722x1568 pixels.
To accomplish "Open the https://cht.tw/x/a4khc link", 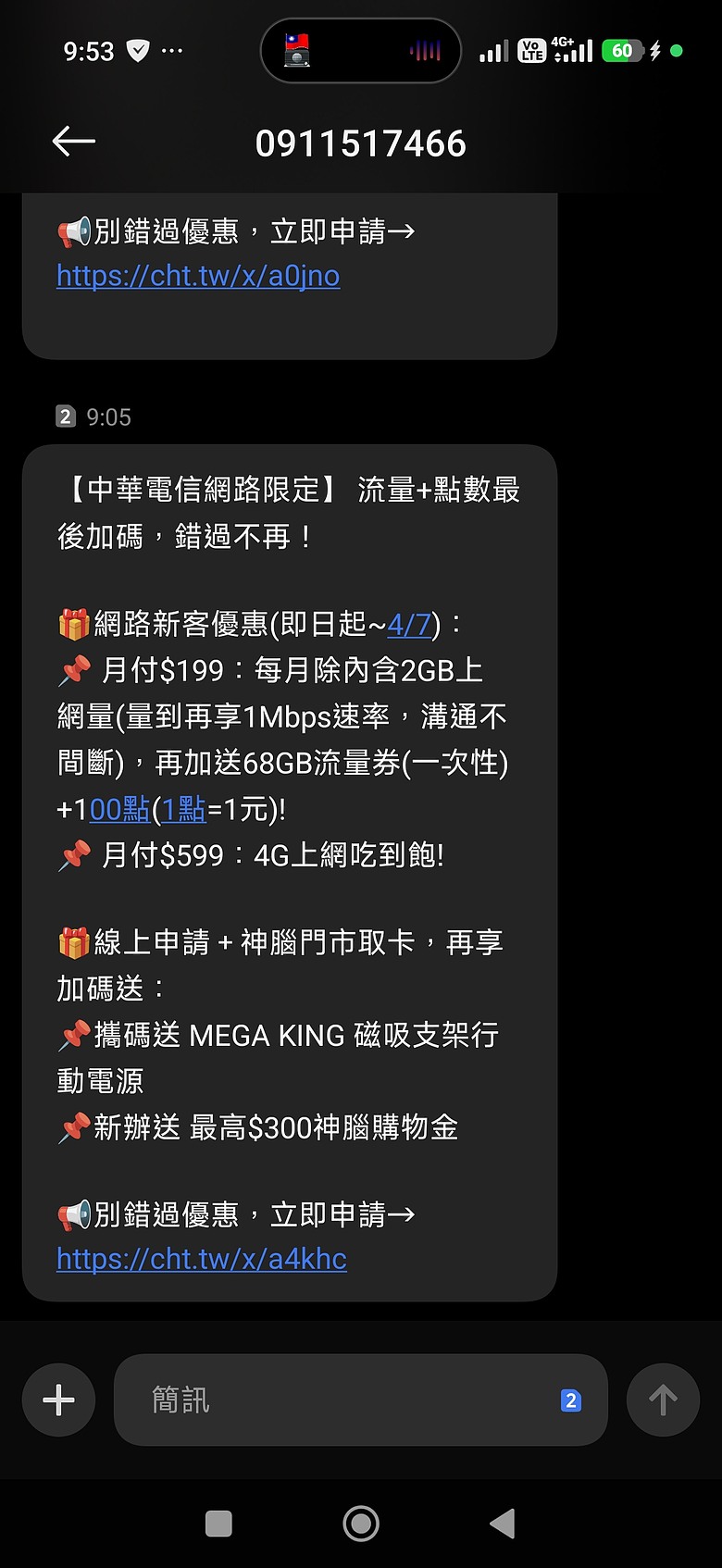I will pyautogui.click(x=202, y=1259).
